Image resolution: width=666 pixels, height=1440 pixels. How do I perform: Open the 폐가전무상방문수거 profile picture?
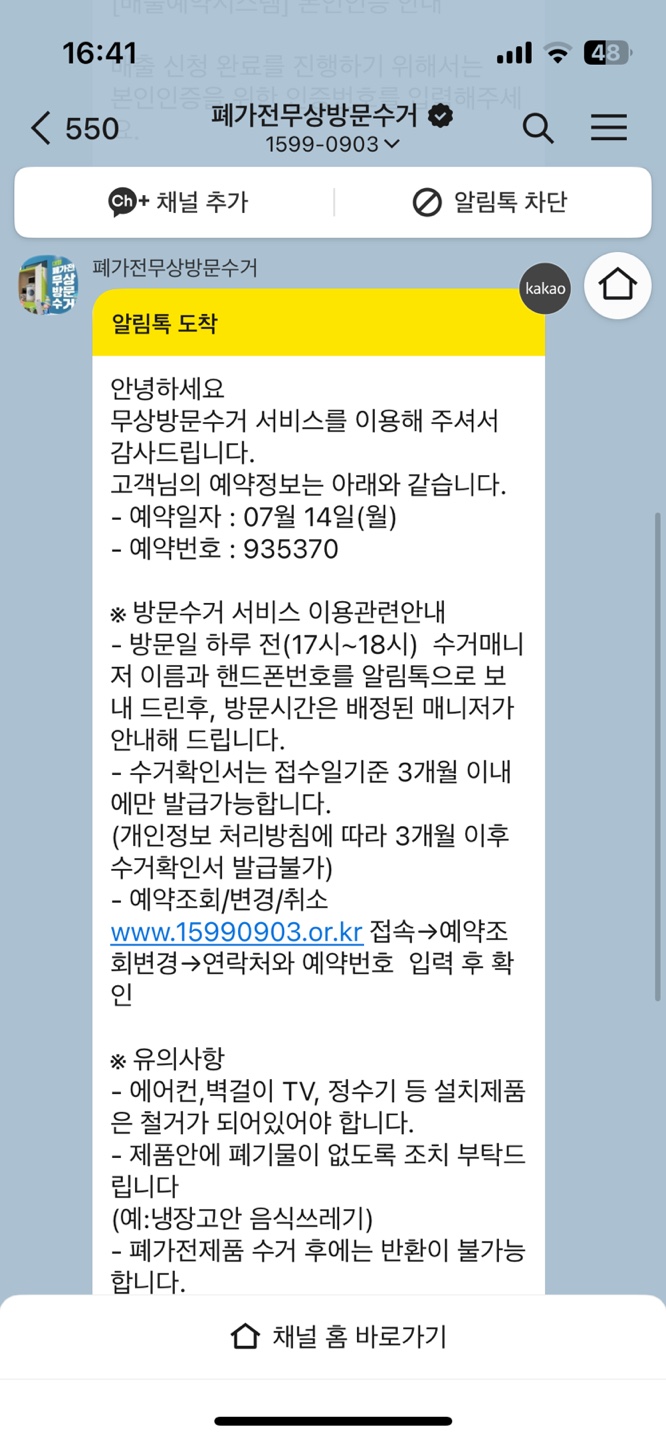[x=48, y=286]
